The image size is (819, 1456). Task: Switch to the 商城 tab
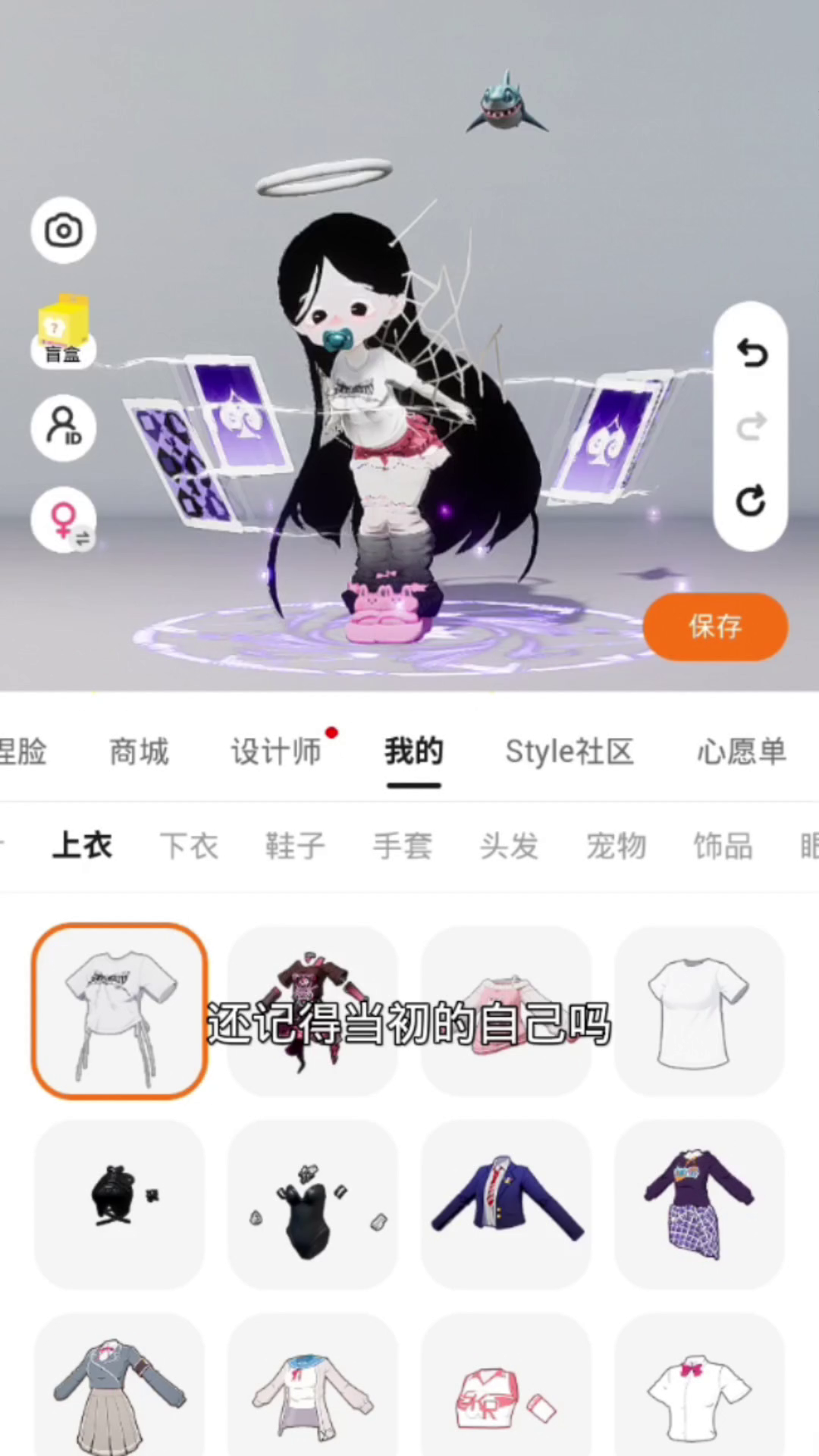139,752
